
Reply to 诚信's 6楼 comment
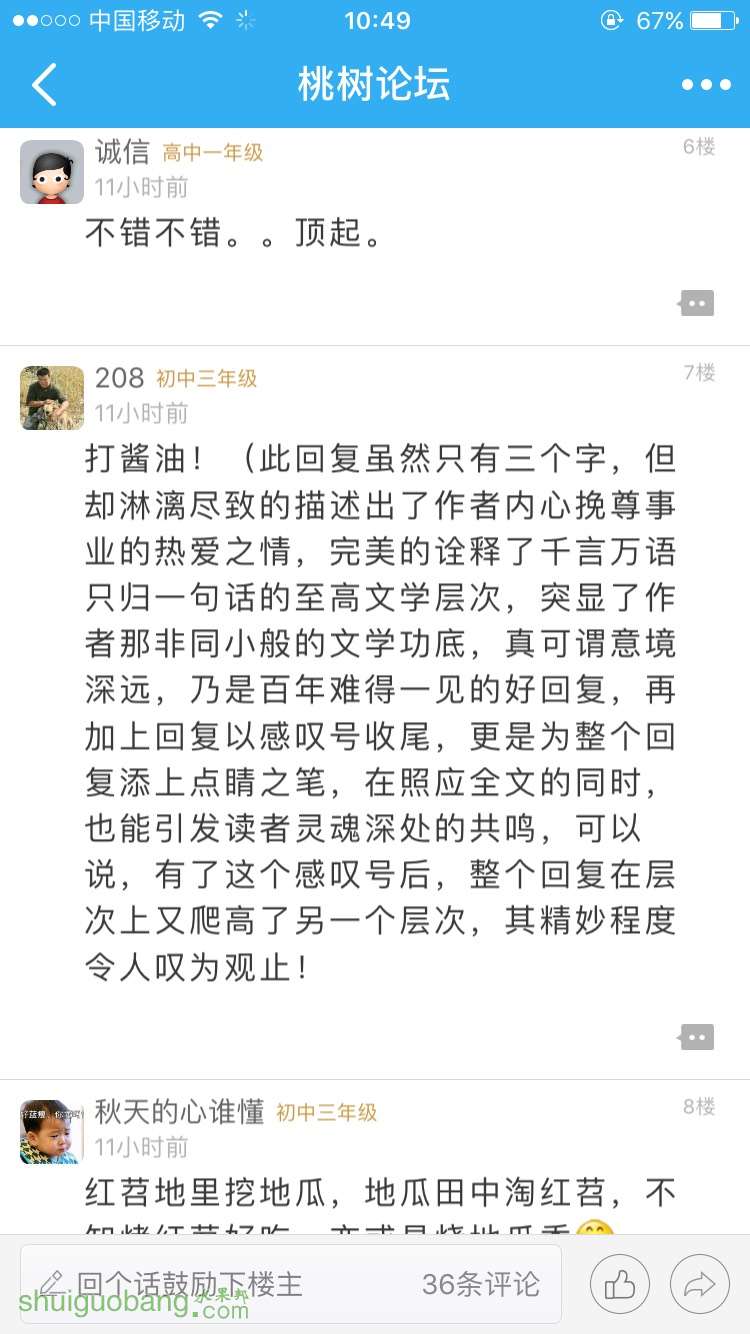coord(697,303)
